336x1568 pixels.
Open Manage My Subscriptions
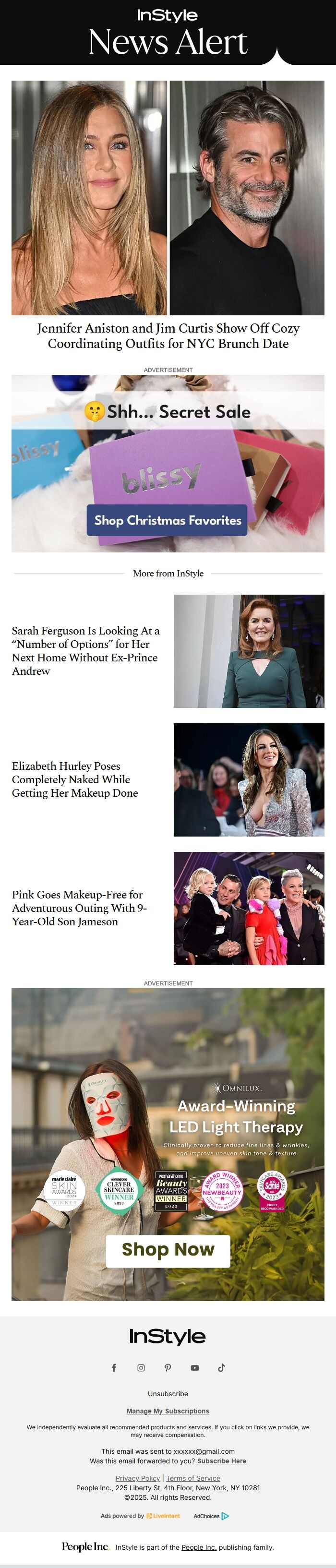click(168, 1411)
